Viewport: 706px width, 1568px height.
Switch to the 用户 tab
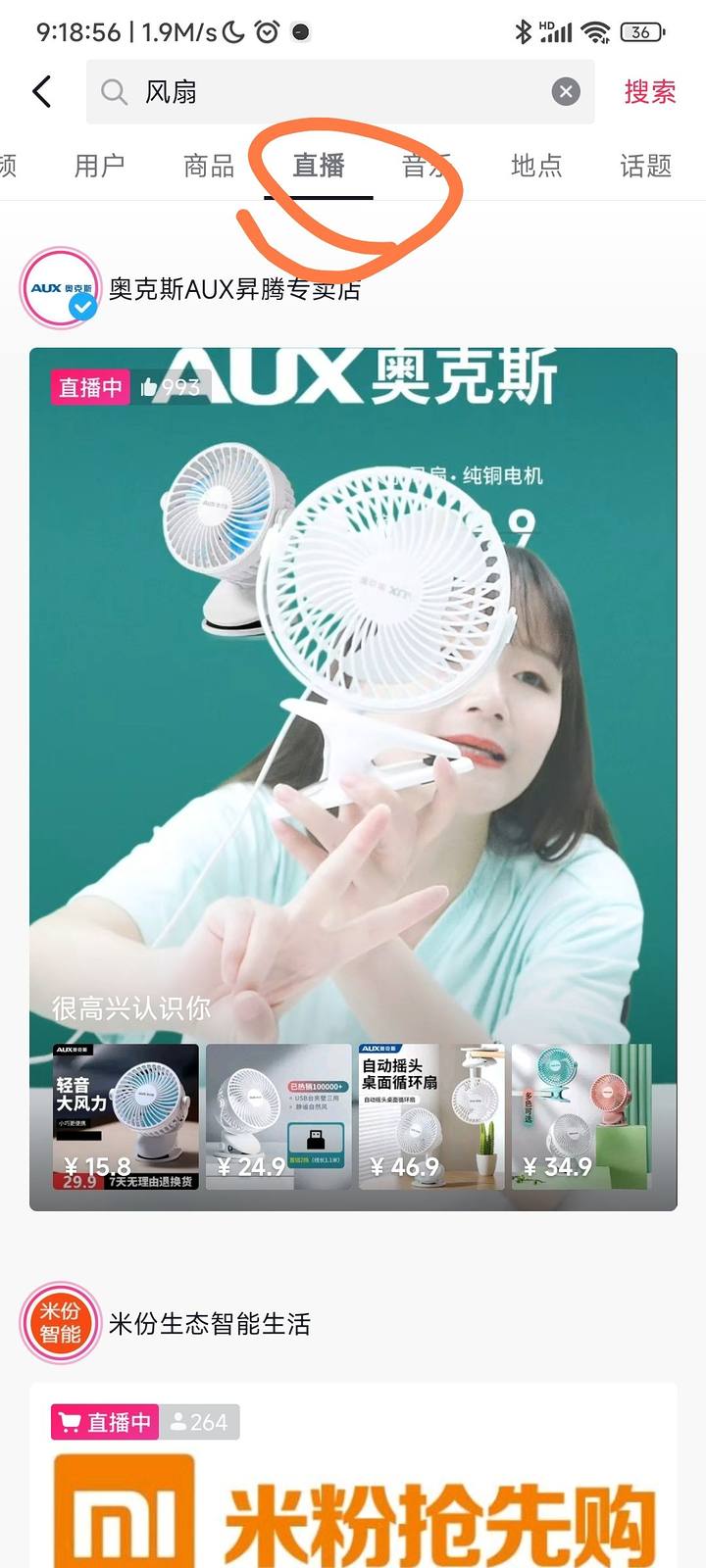point(99,166)
